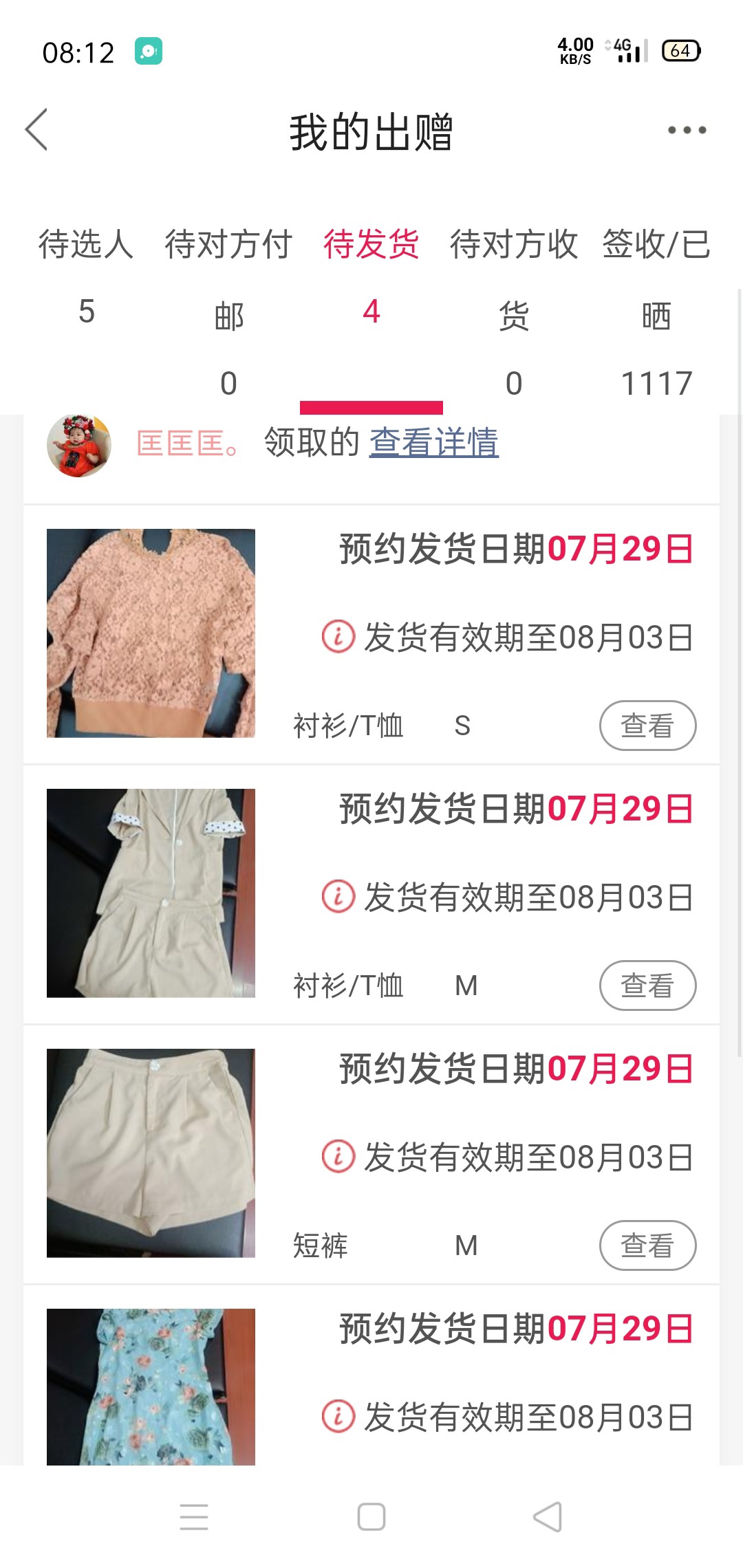Switch to the 待对方付邮 tab
Image resolution: width=743 pixels, height=1568 pixels.
click(228, 309)
